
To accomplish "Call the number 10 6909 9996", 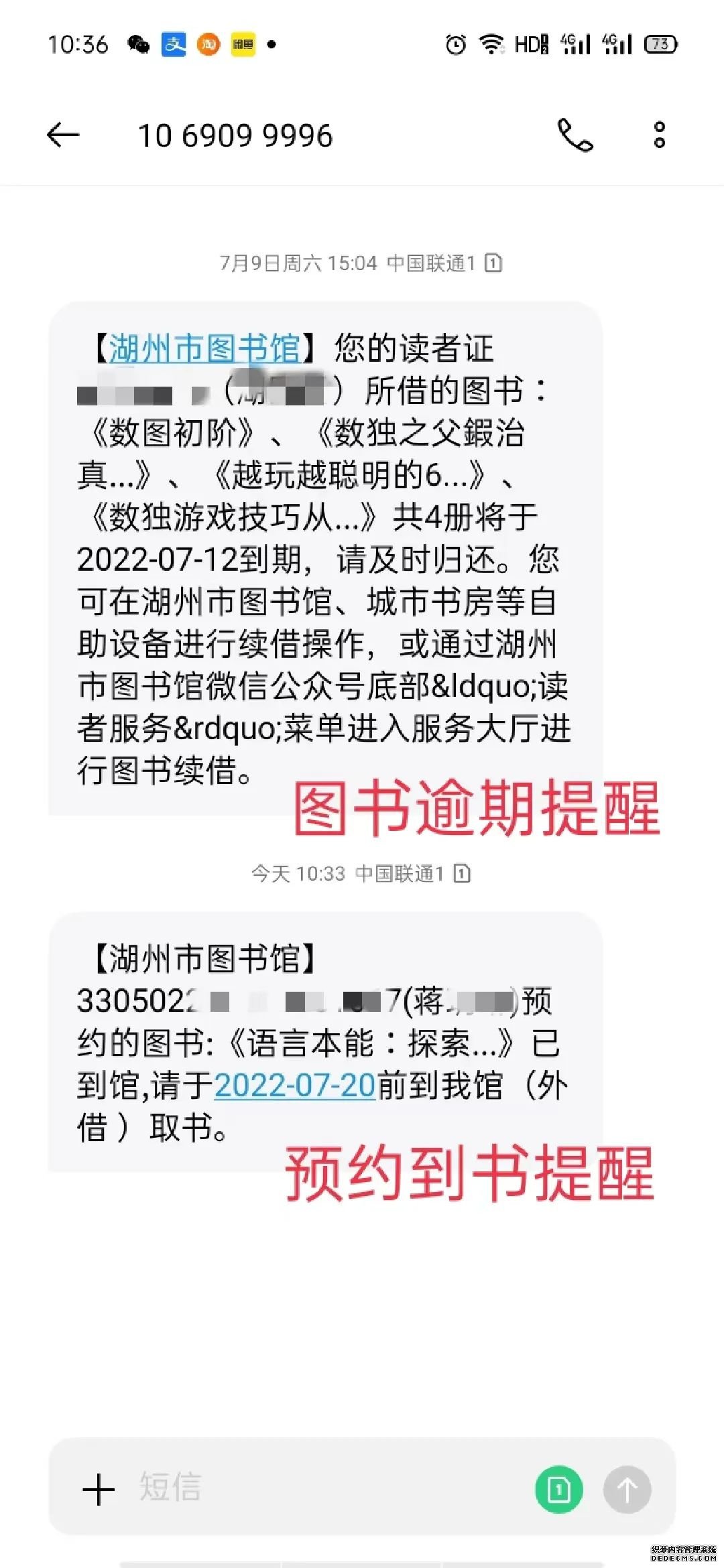I will pos(575,135).
